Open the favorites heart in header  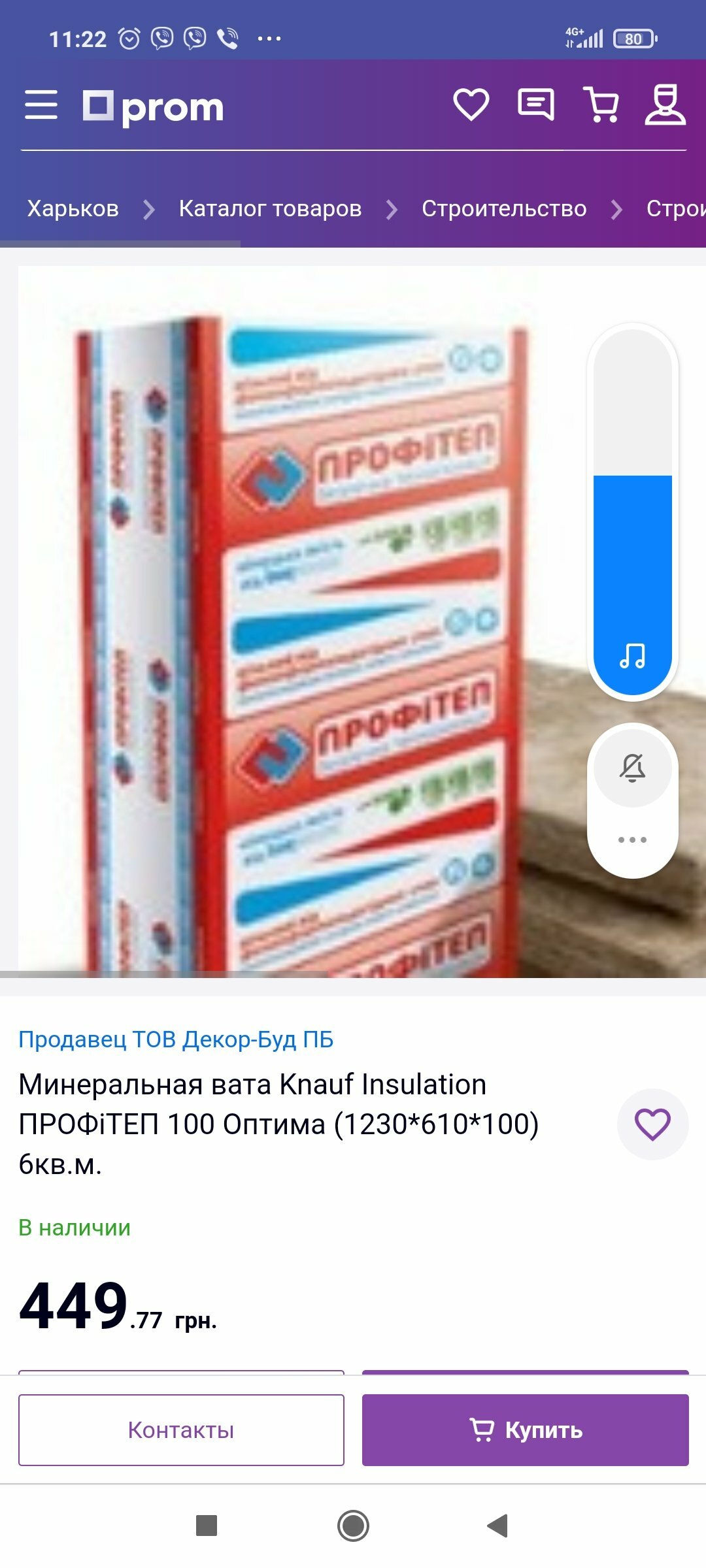pos(471,105)
